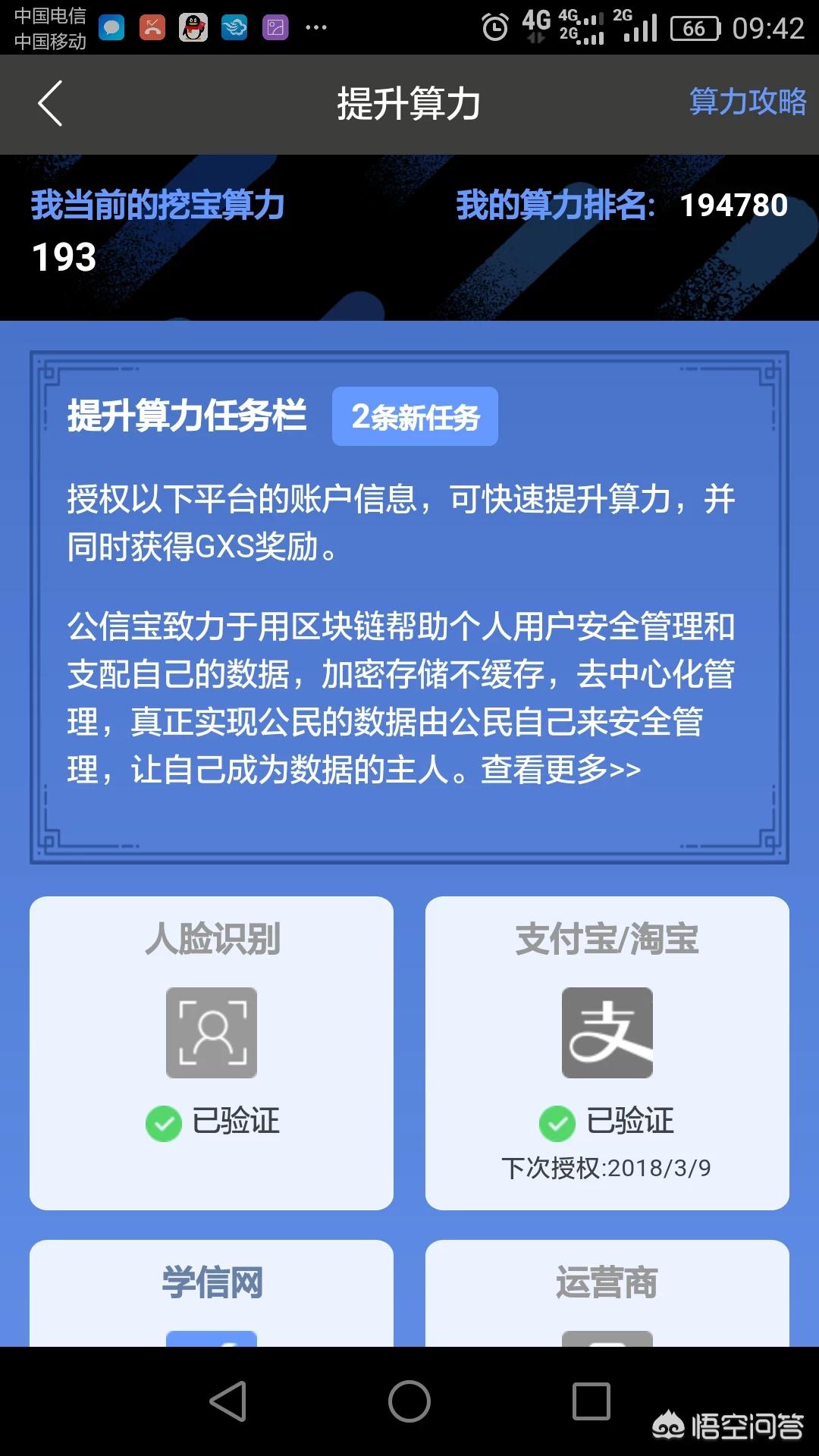
Task: Open the 支付宝/淘宝 authorization card
Action: 607,1052
